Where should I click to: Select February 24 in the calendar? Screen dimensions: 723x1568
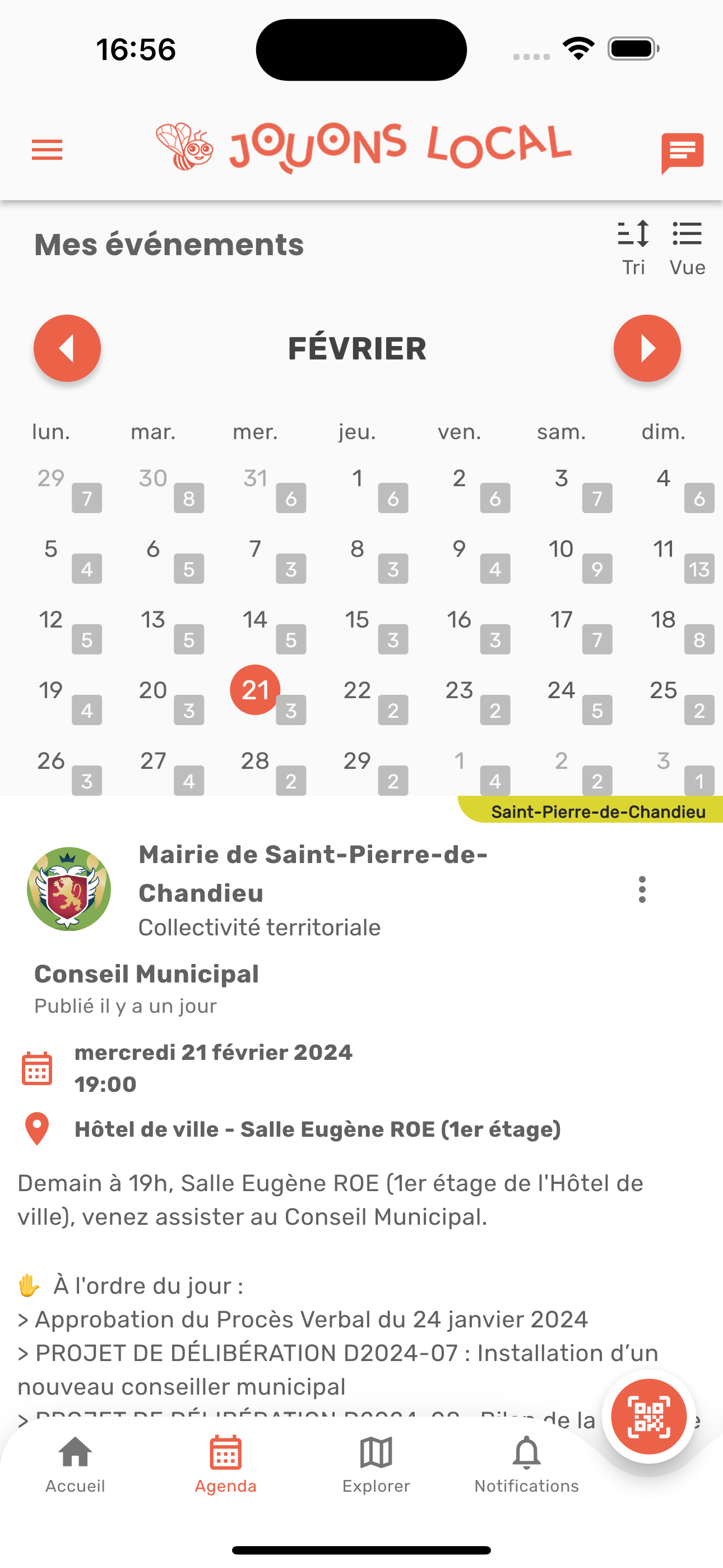[561, 691]
